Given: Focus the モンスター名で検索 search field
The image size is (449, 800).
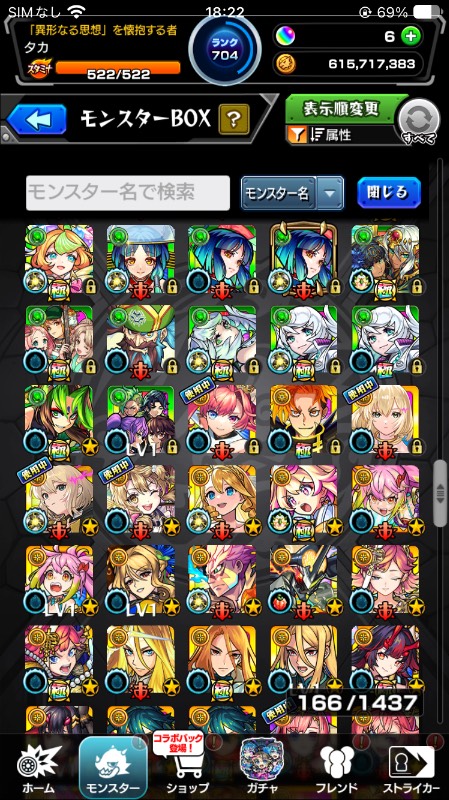Looking at the screenshot, I should (128, 193).
